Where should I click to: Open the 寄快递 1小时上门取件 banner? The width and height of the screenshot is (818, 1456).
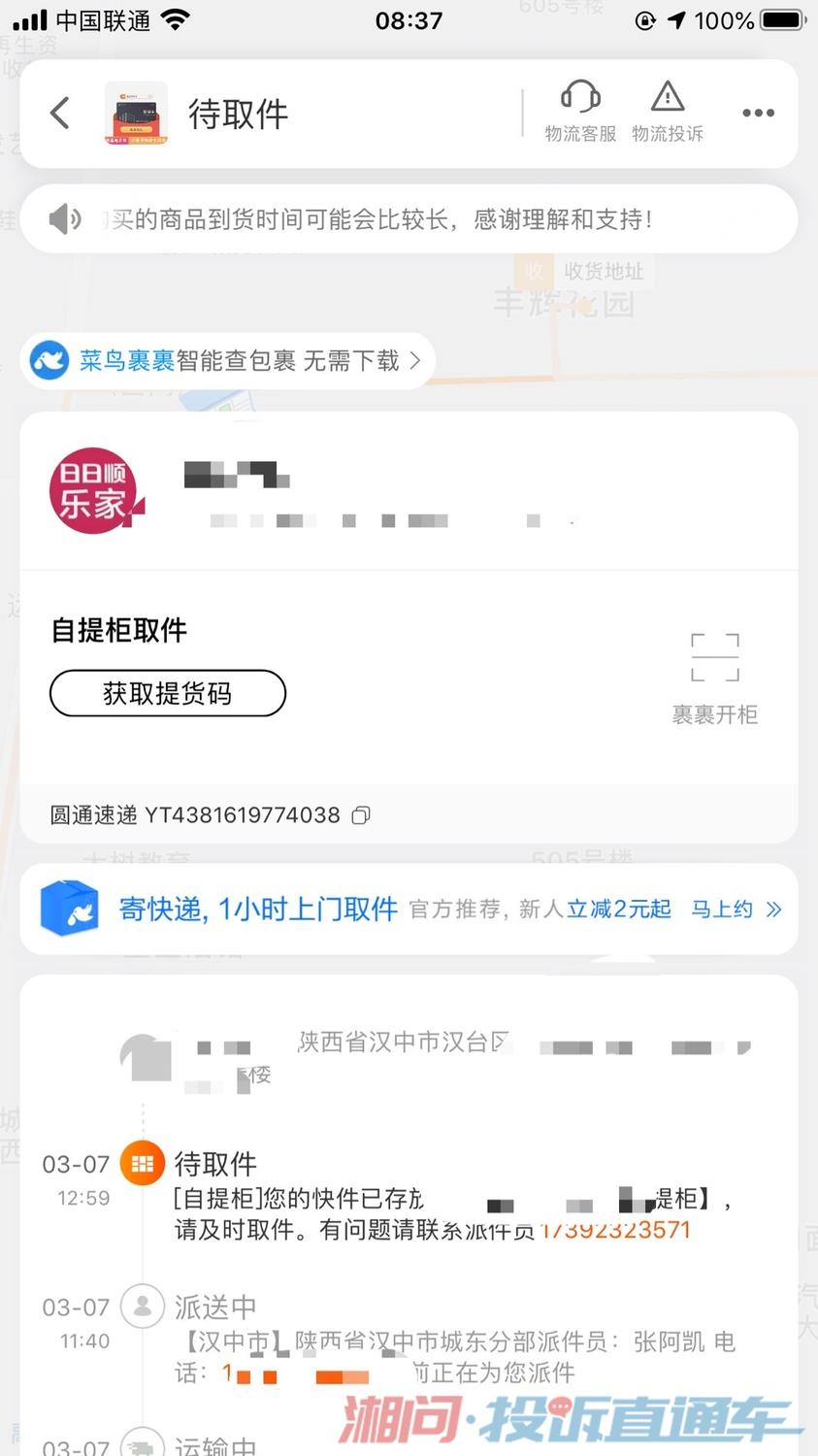click(257, 910)
